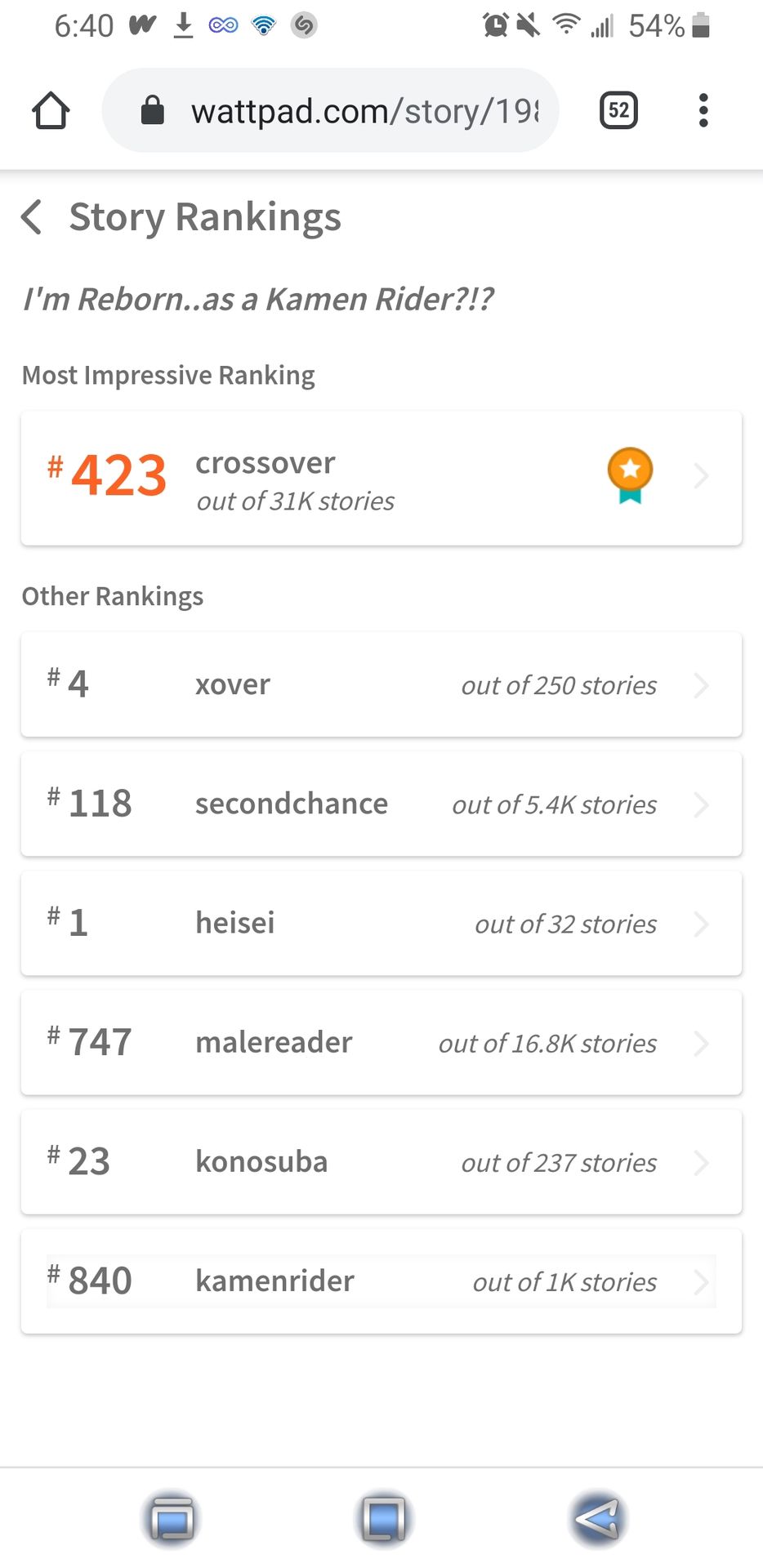
Task: Open the browser home page
Action: coord(51,110)
